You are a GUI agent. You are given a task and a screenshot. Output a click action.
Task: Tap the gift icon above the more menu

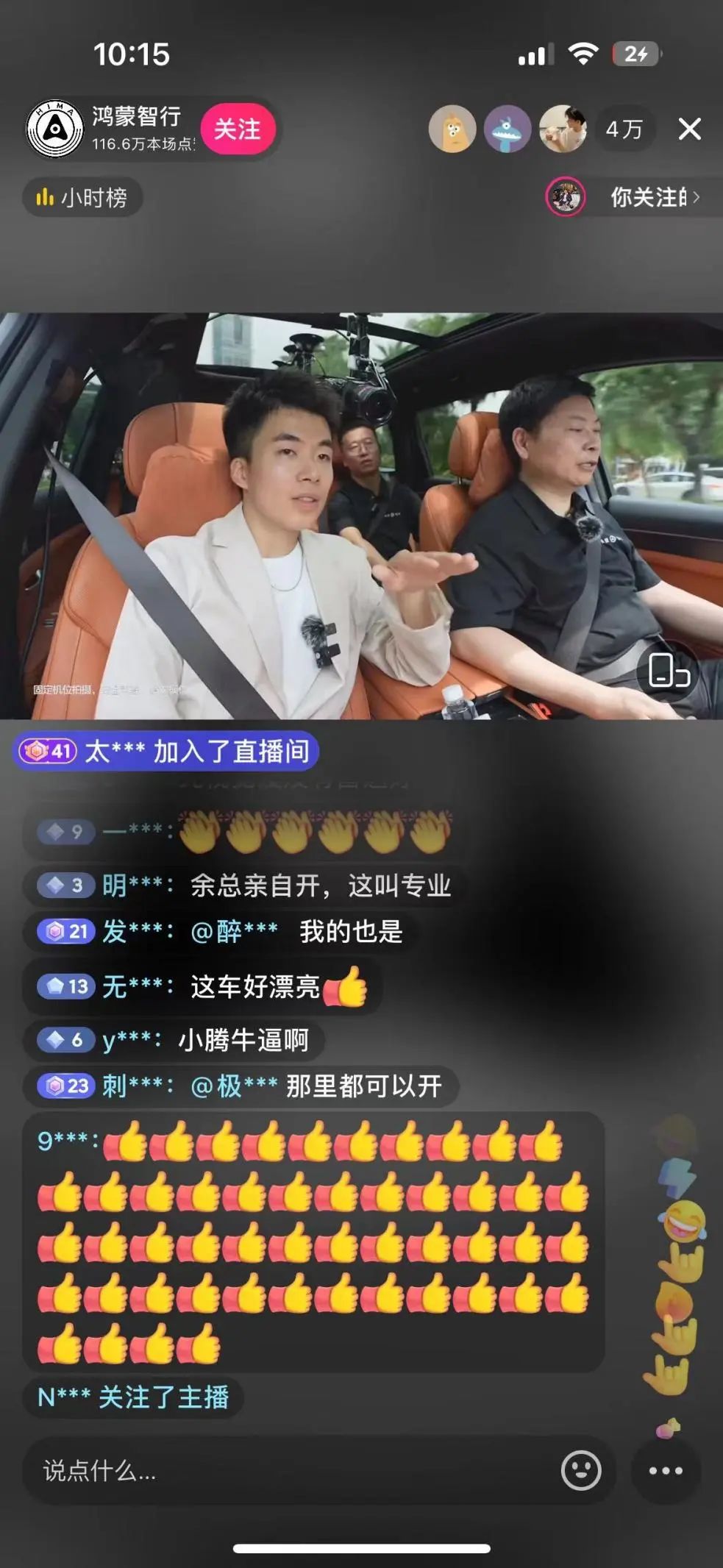(x=668, y=1427)
